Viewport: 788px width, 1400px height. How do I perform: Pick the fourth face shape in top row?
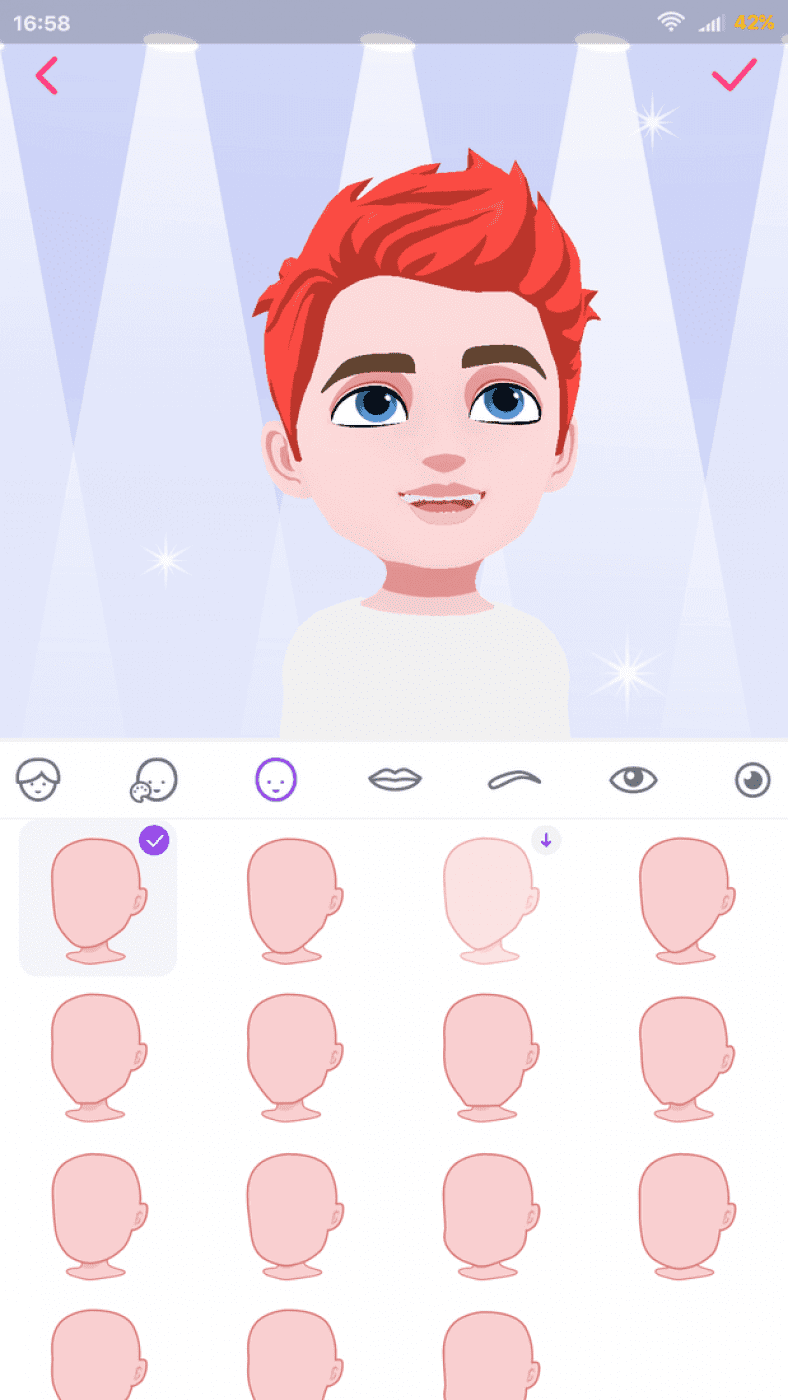[x=686, y=898]
